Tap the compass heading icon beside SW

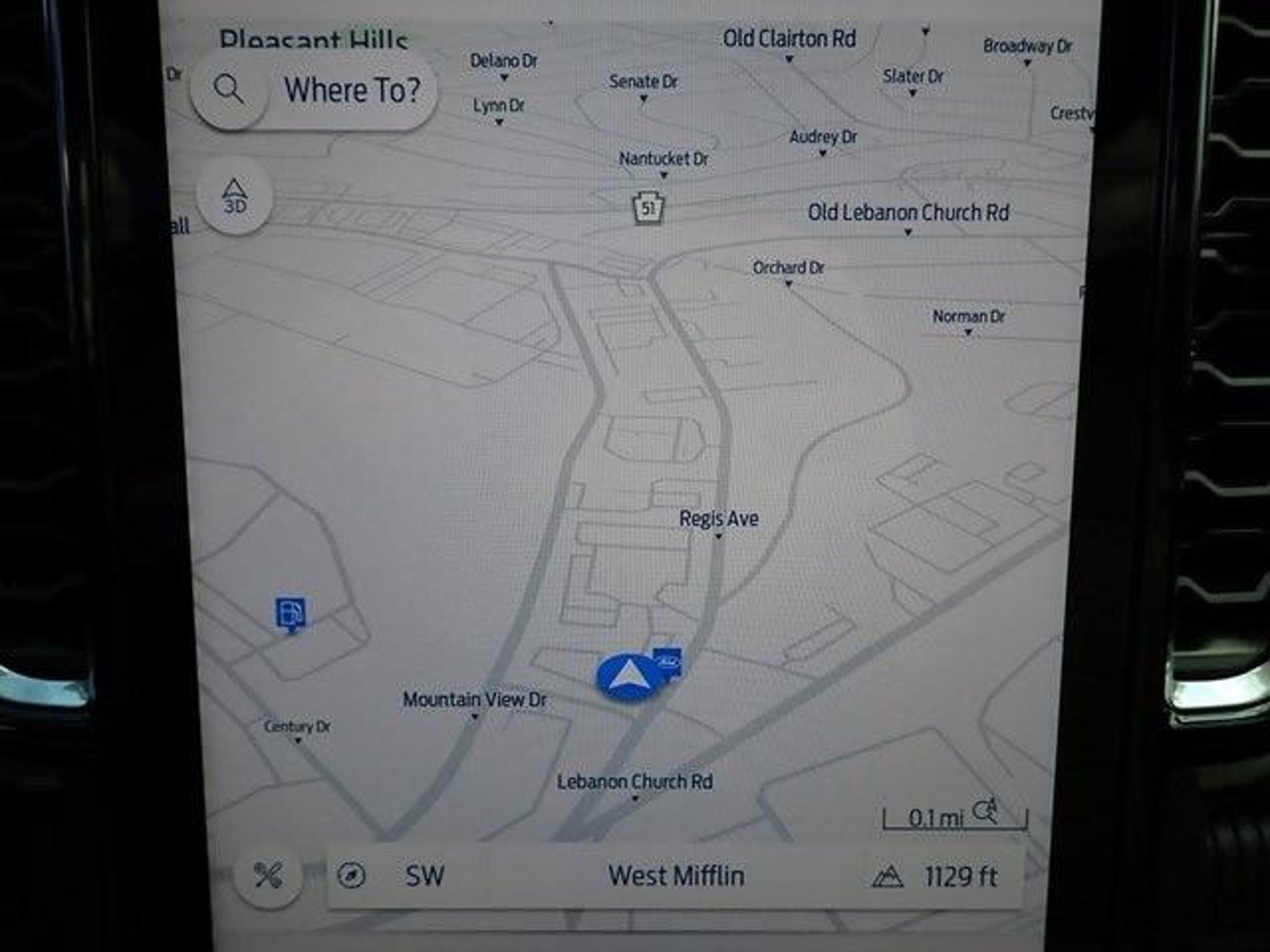tap(352, 876)
